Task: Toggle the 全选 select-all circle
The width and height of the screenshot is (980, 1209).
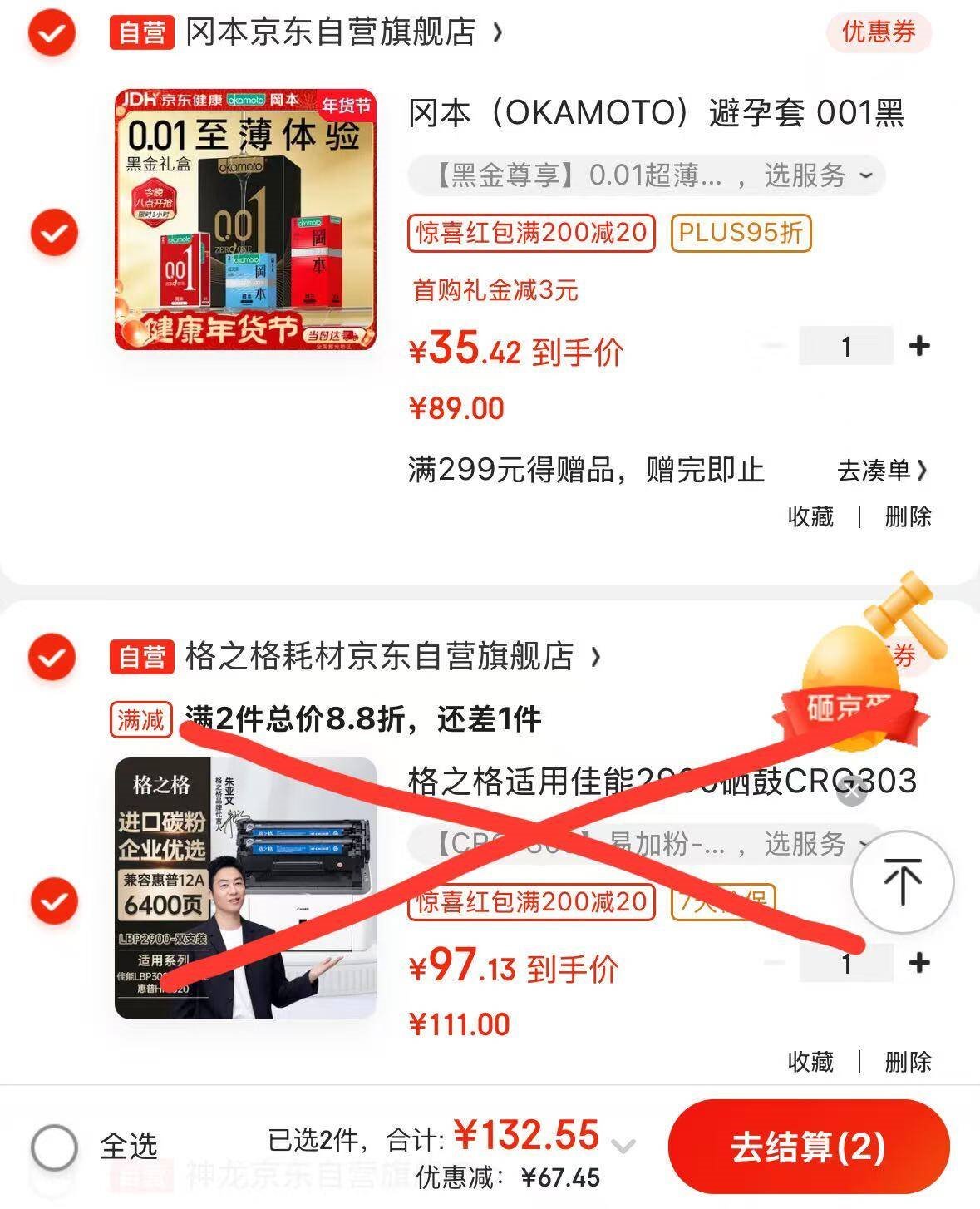Action: 54,1147
